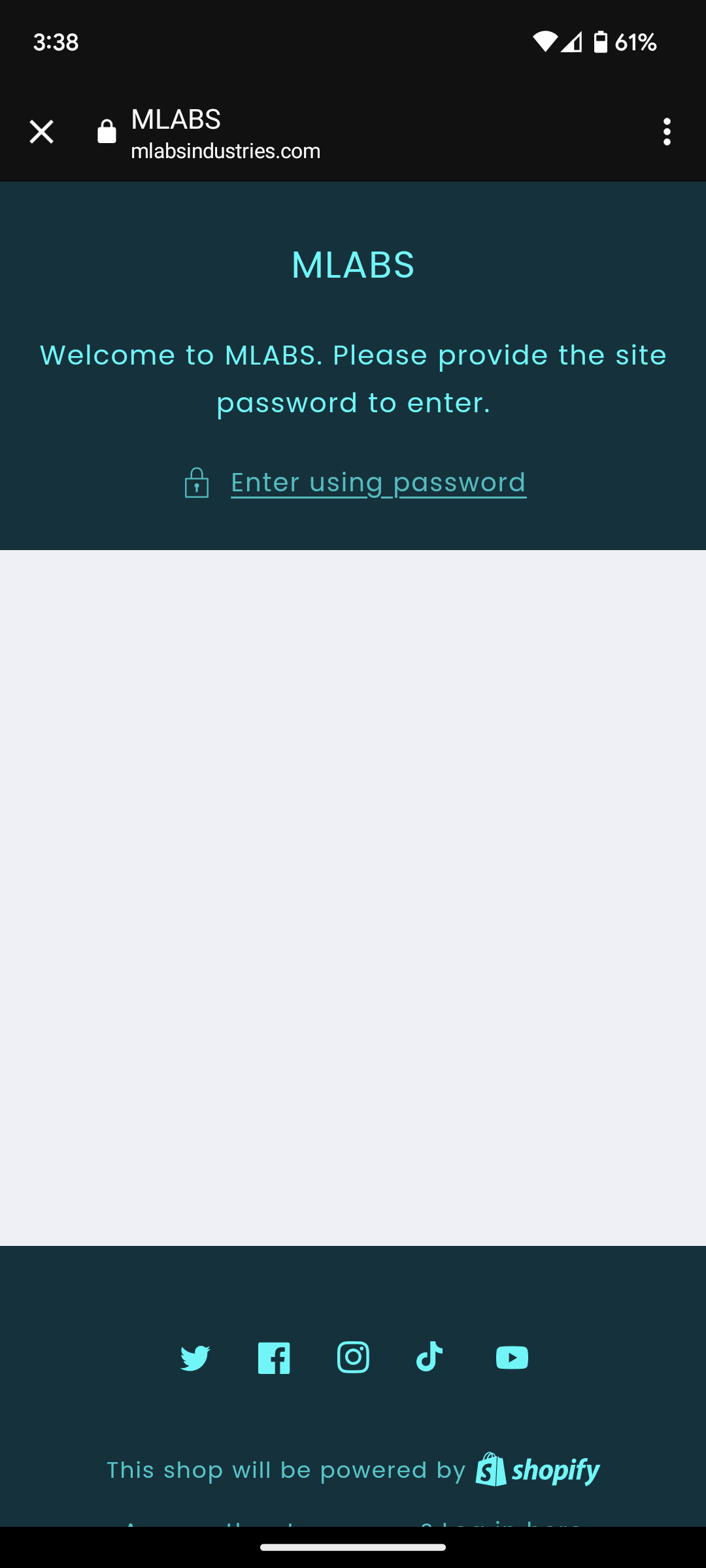This screenshot has width=706, height=1568.
Task: Open the browser overflow menu
Action: click(x=667, y=132)
